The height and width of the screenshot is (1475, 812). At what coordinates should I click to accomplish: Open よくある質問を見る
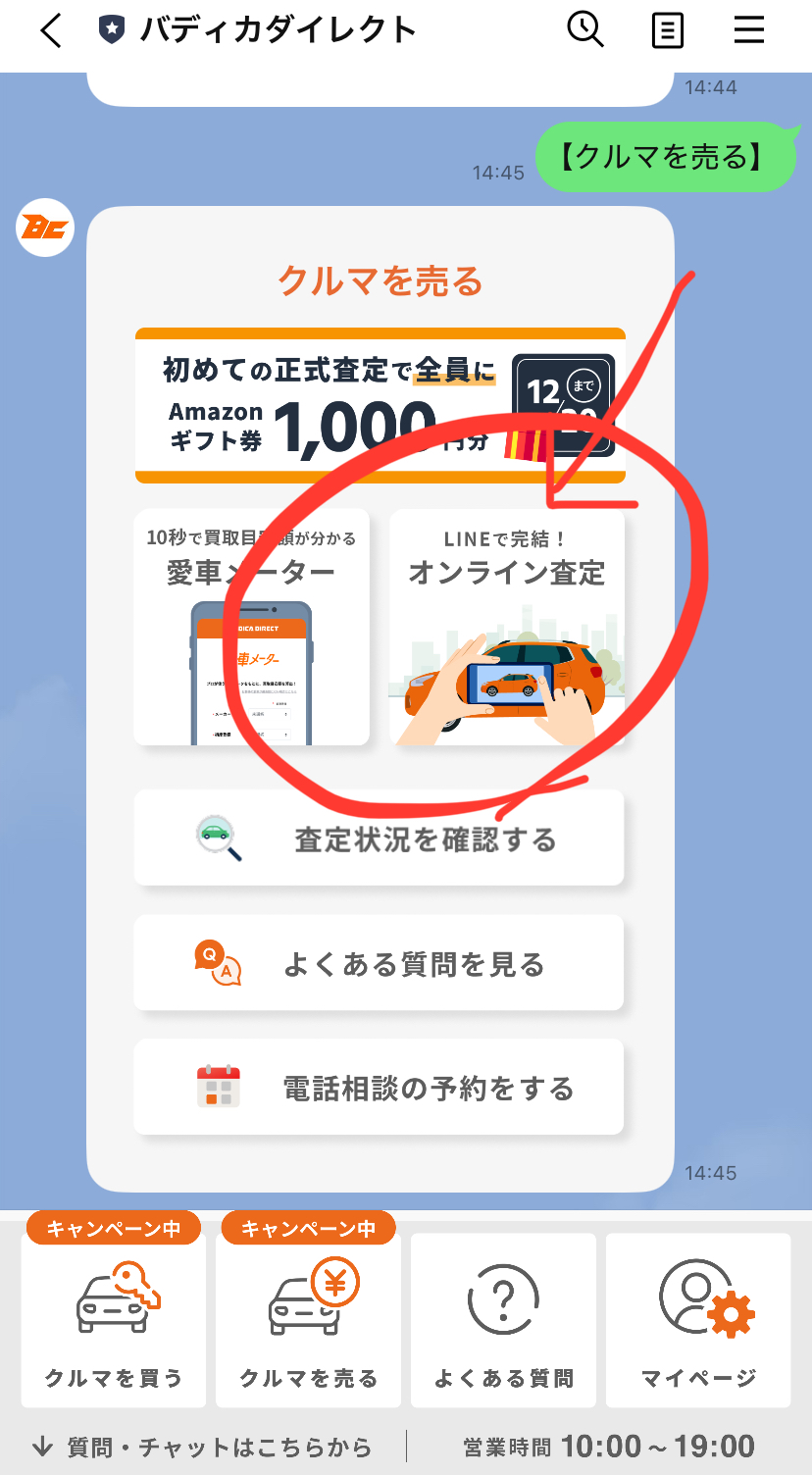pos(379,963)
